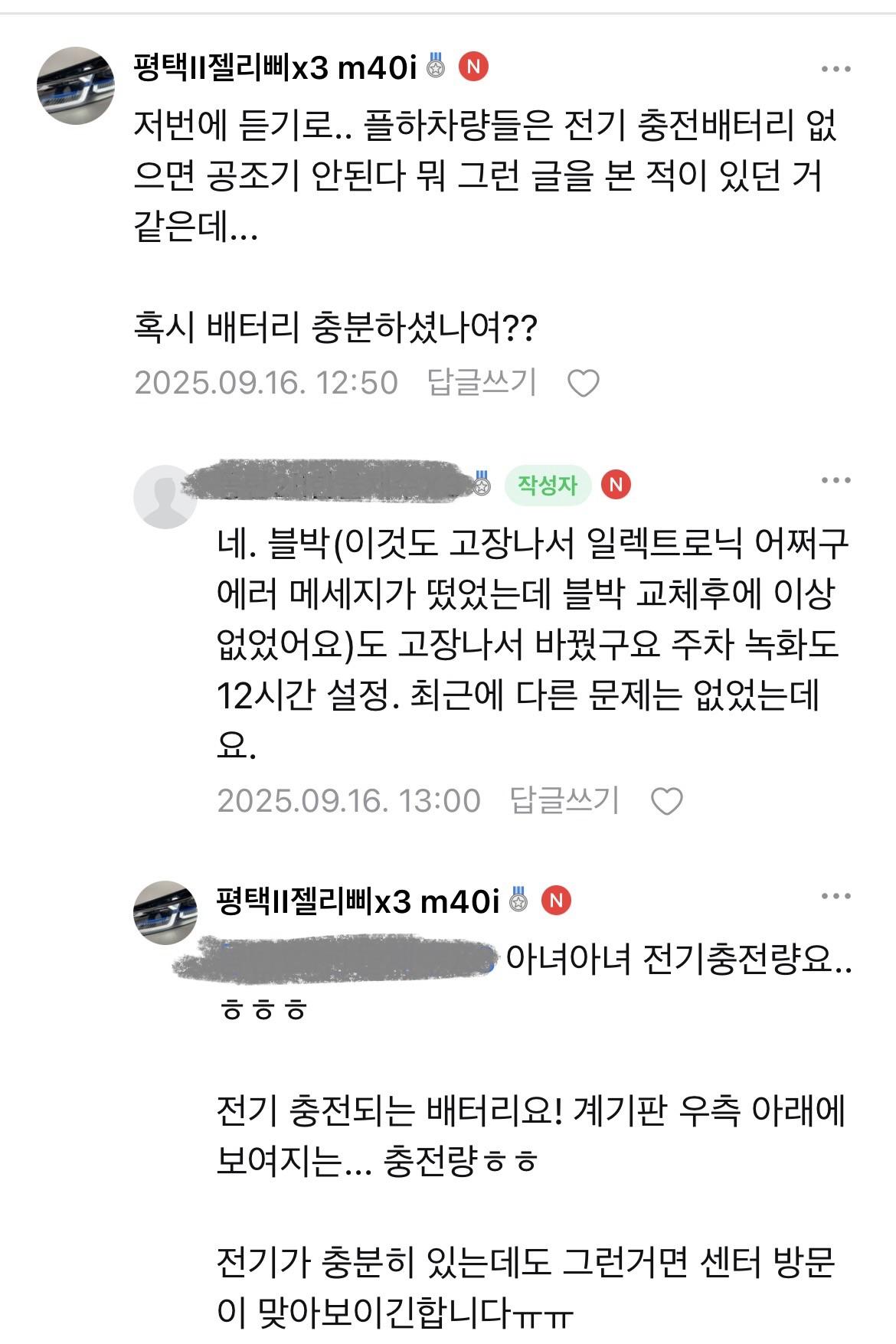Like the comment posted at 12:50
Image resolution: width=896 pixels, height=1344 pixels.
pyautogui.click(x=583, y=383)
